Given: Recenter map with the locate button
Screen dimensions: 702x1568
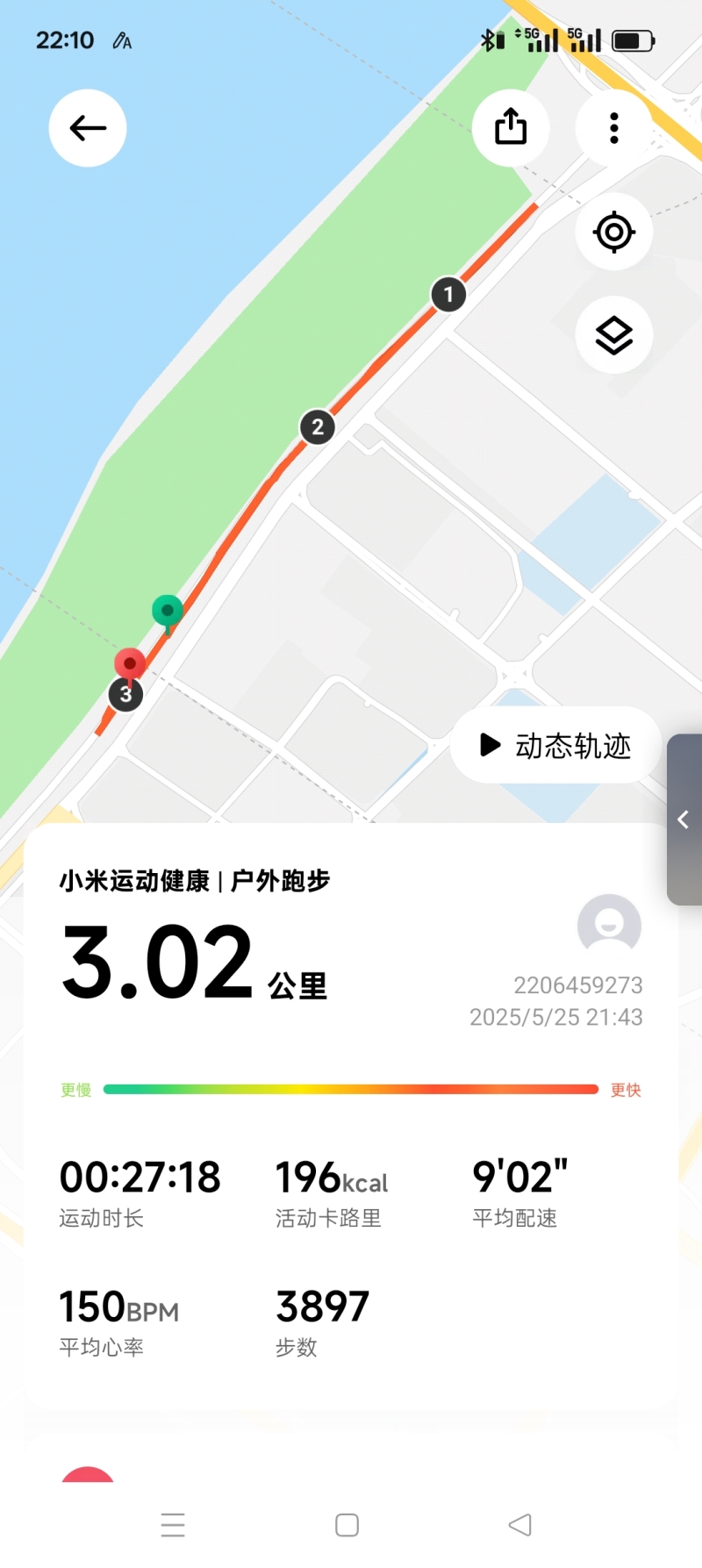Looking at the screenshot, I should 614,233.
